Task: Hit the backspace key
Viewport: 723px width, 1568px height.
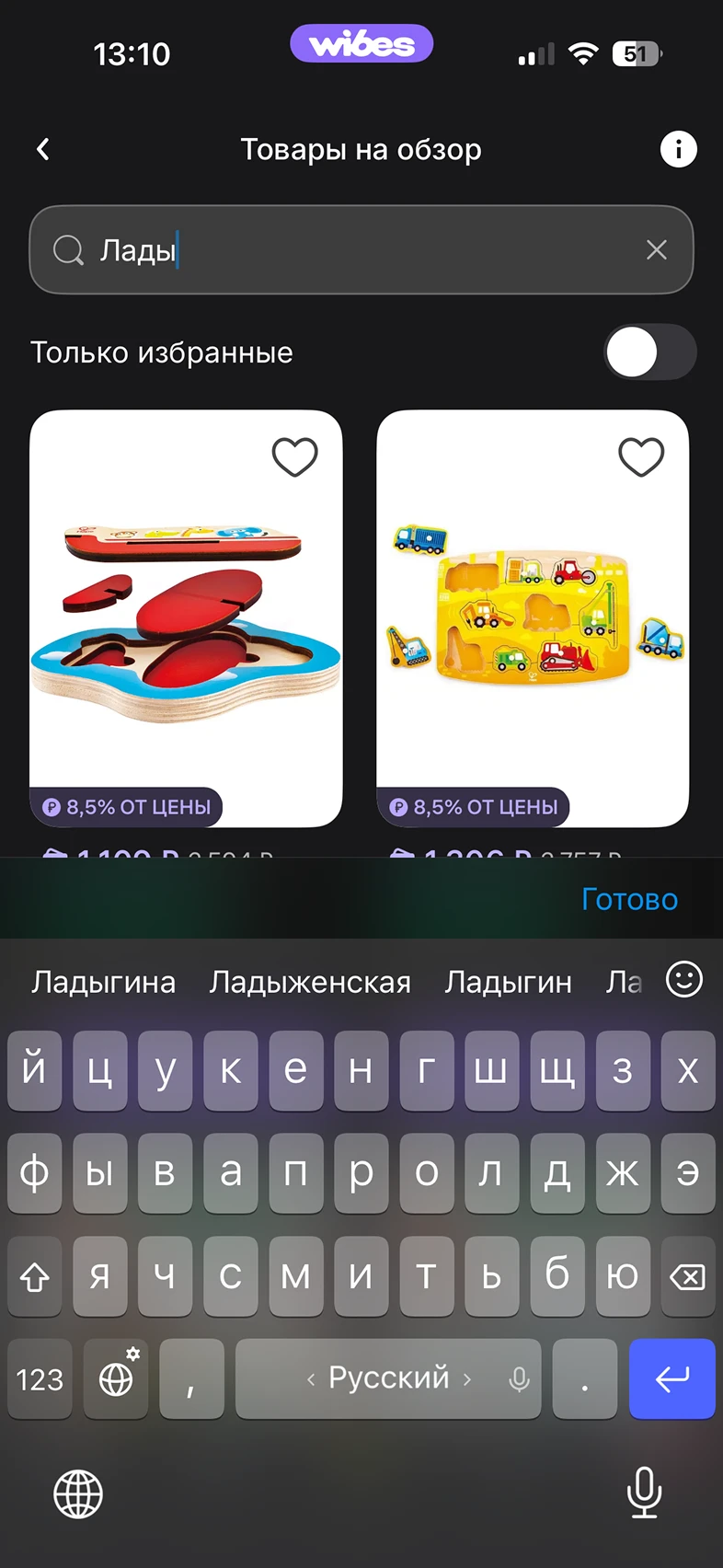Action: click(687, 1276)
